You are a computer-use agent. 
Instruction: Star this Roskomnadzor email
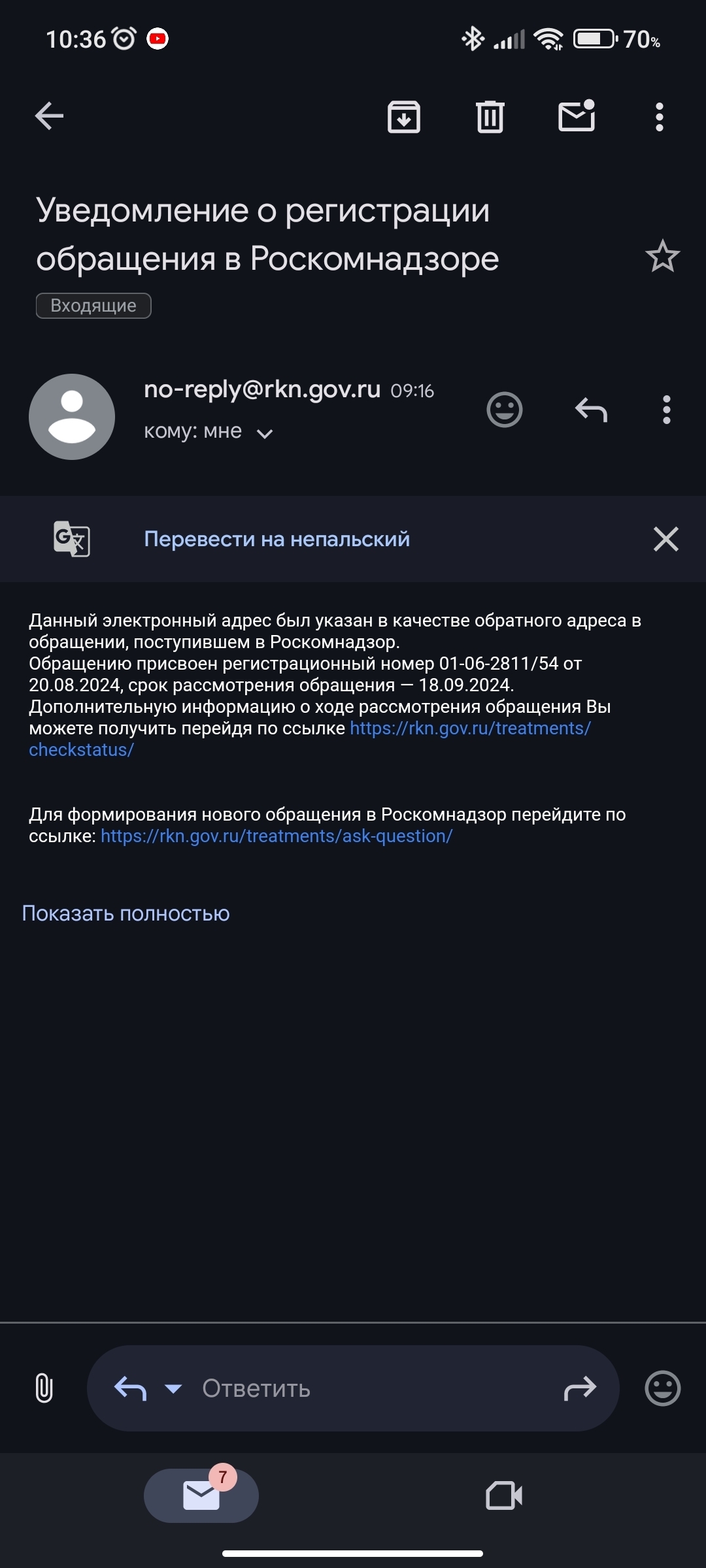[663, 256]
